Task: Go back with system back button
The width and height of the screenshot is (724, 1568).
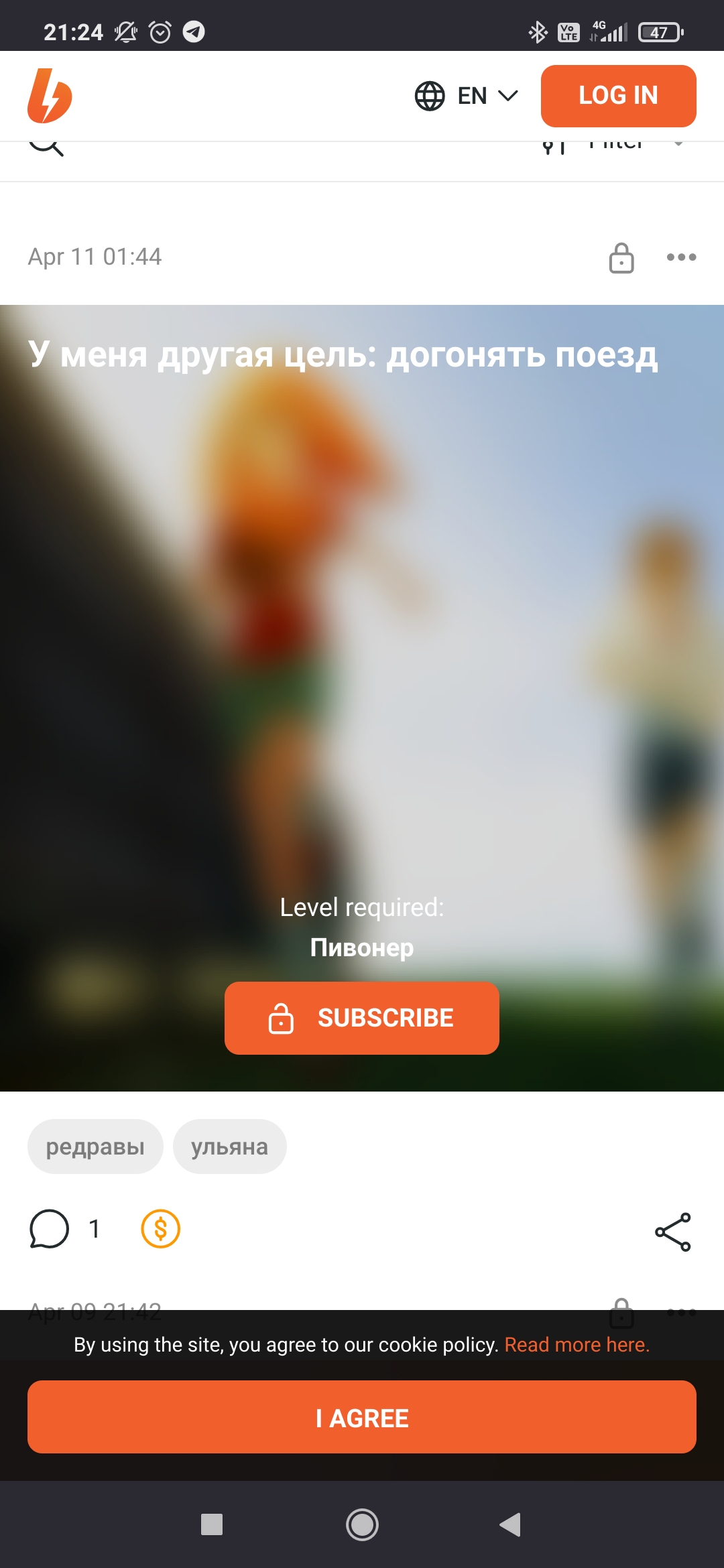Action: click(510, 1524)
